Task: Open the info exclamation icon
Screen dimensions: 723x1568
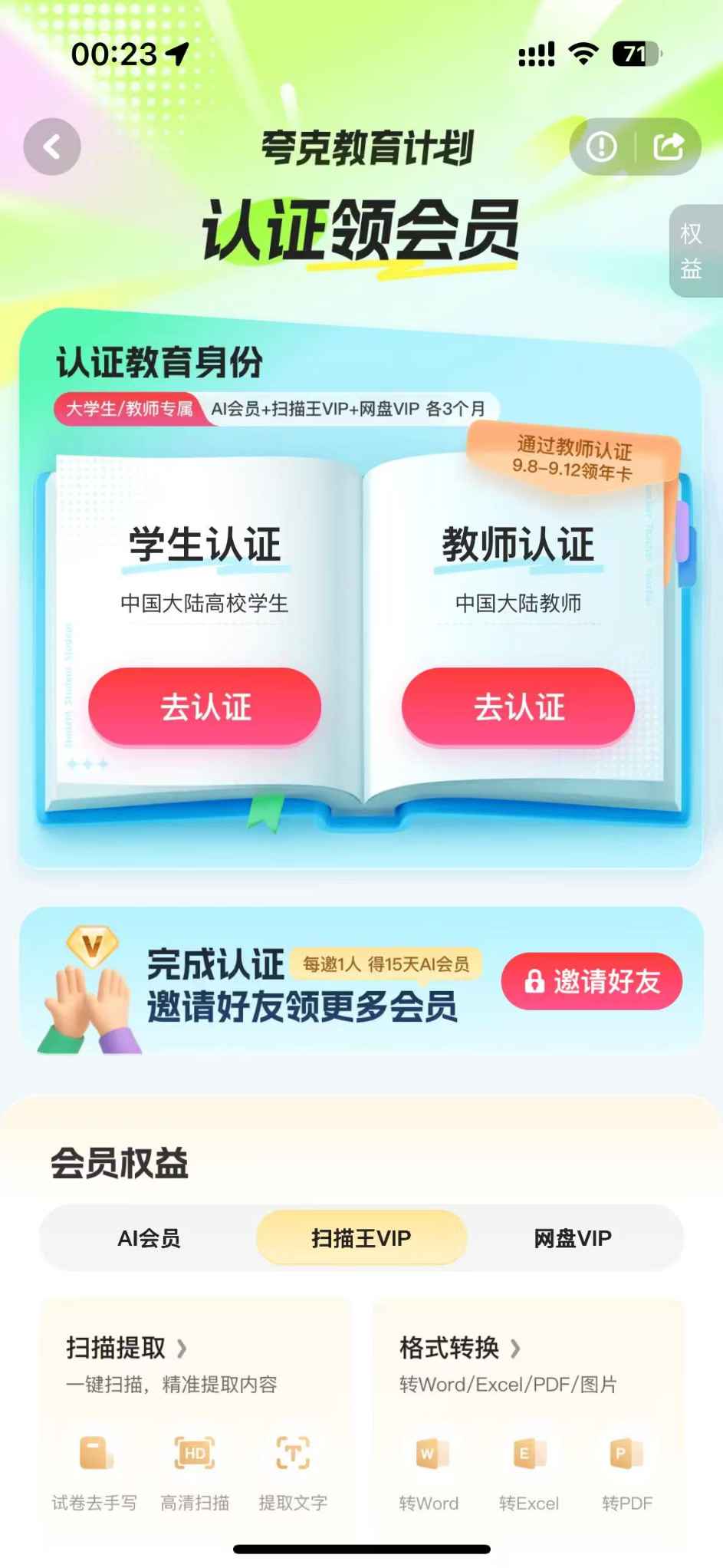Action: pyautogui.click(x=601, y=147)
